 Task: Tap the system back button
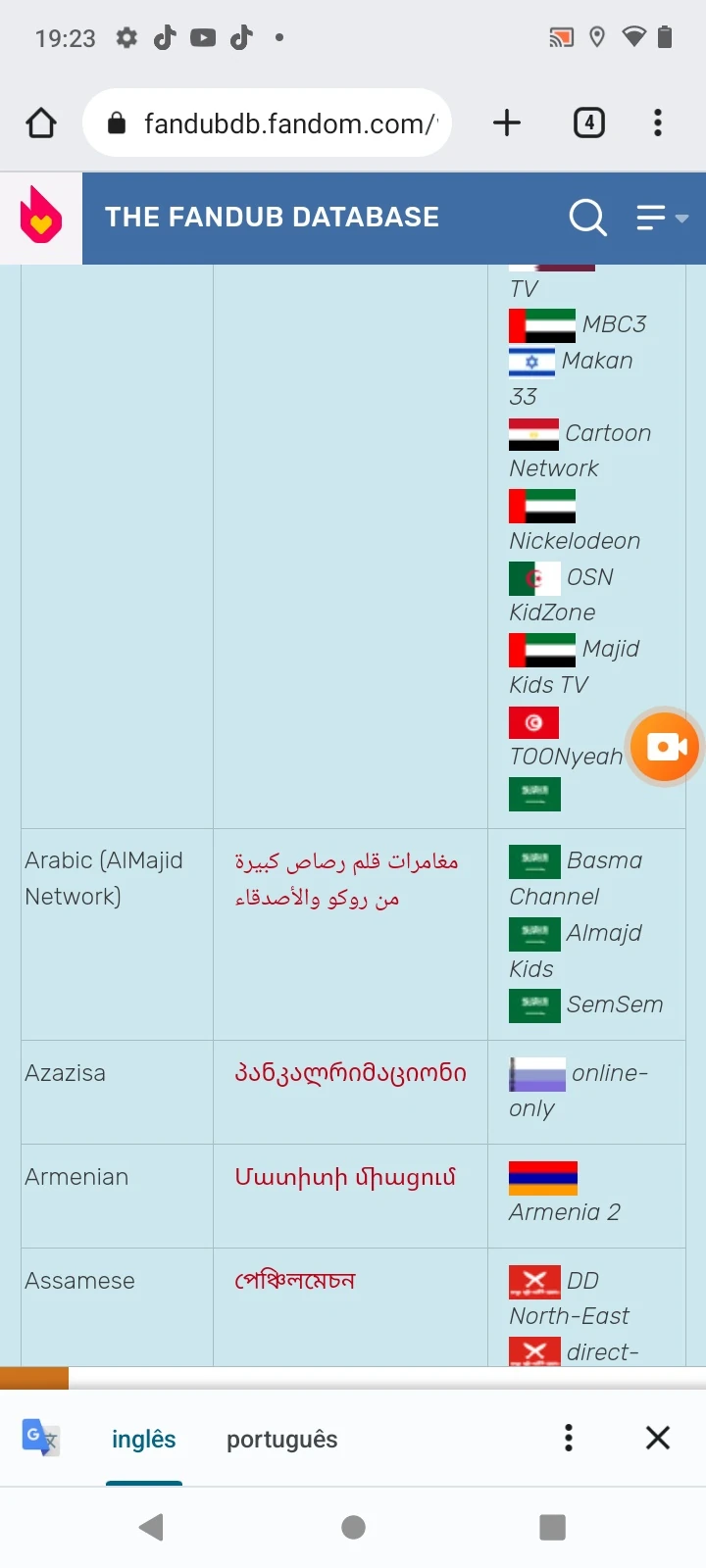coord(152,1527)
